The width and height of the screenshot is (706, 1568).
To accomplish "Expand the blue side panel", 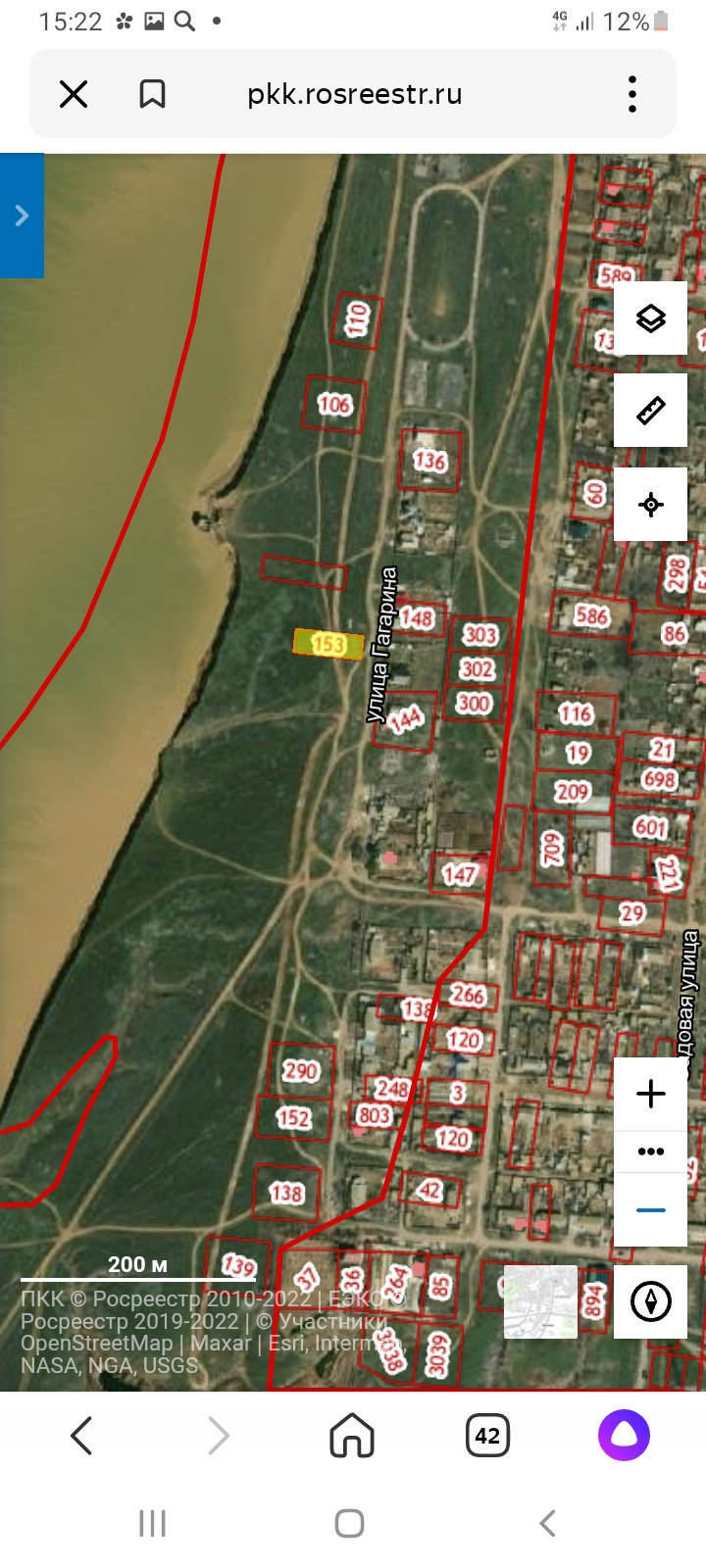I will pos(22,216).
